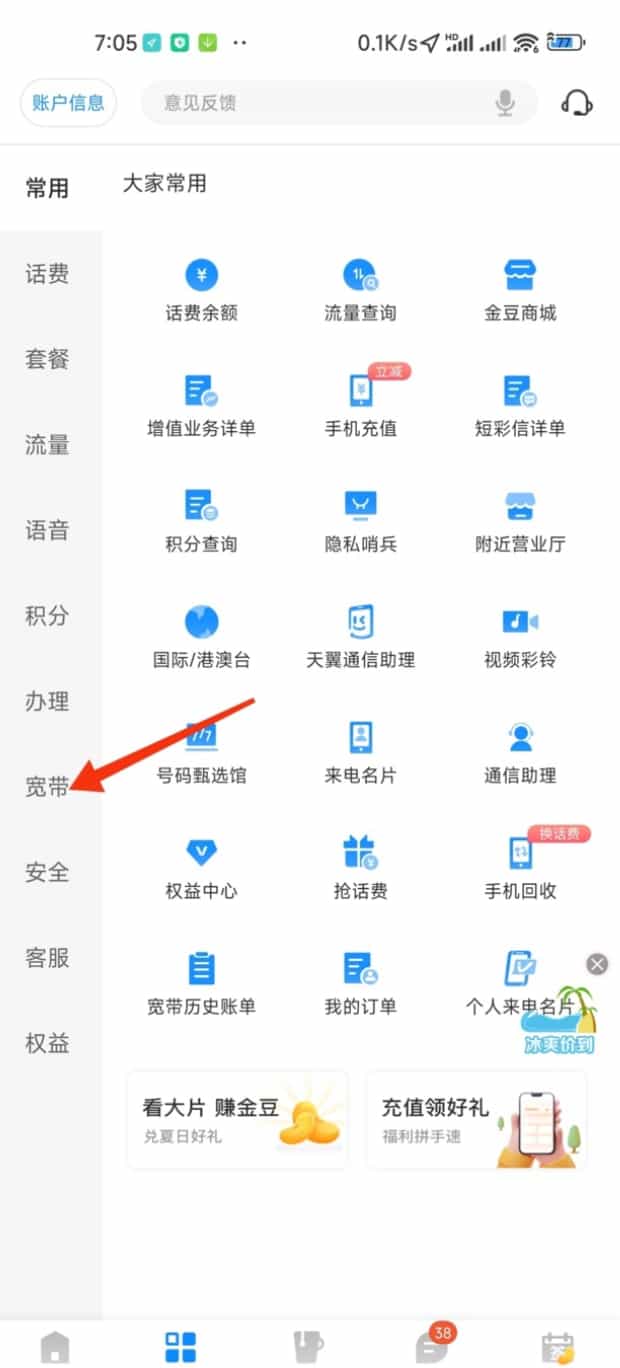
Task: Tap the 意见反馈 search field
Action: (x=320, y=103)
